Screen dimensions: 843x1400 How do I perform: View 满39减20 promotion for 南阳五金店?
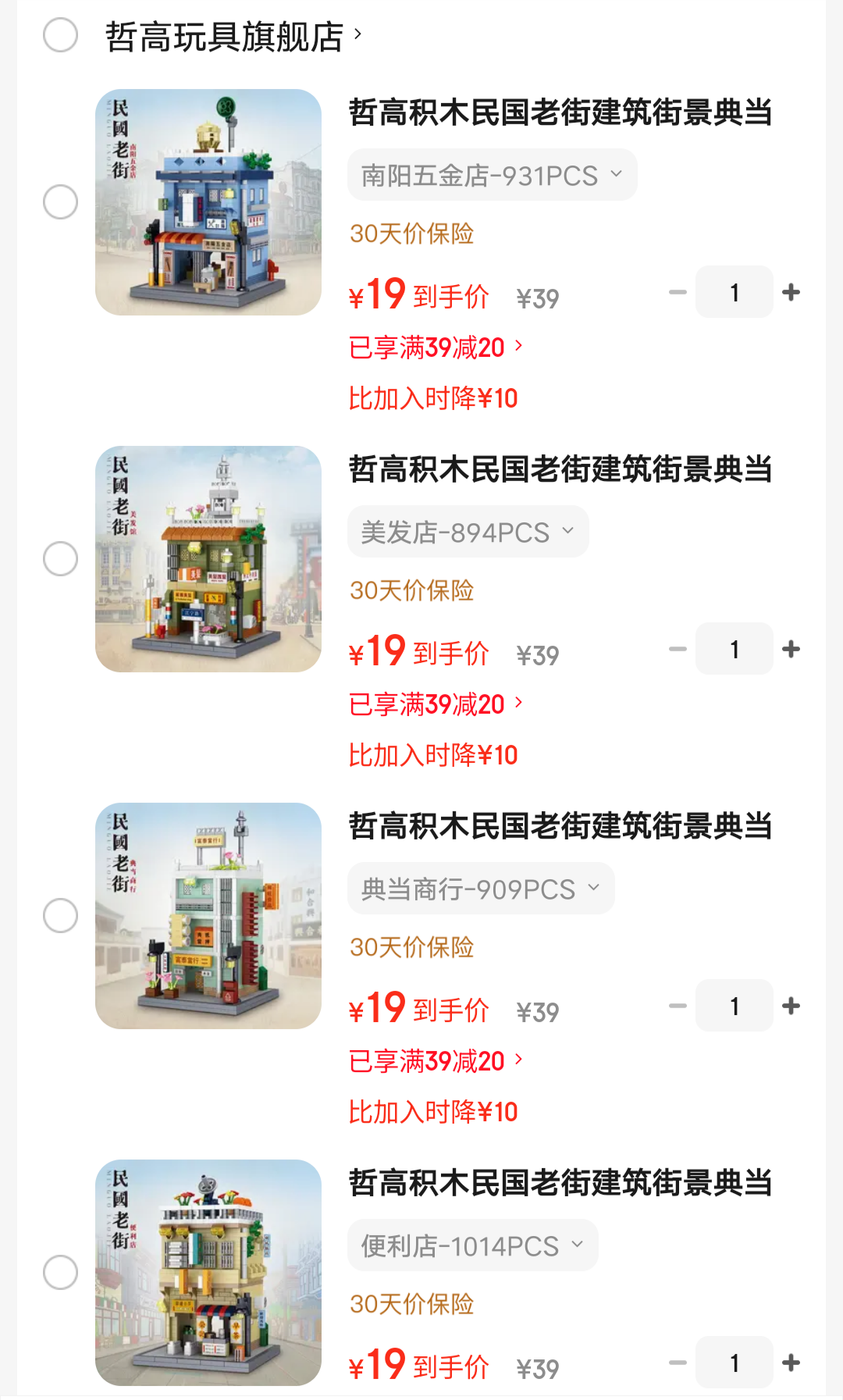[435, 347]
